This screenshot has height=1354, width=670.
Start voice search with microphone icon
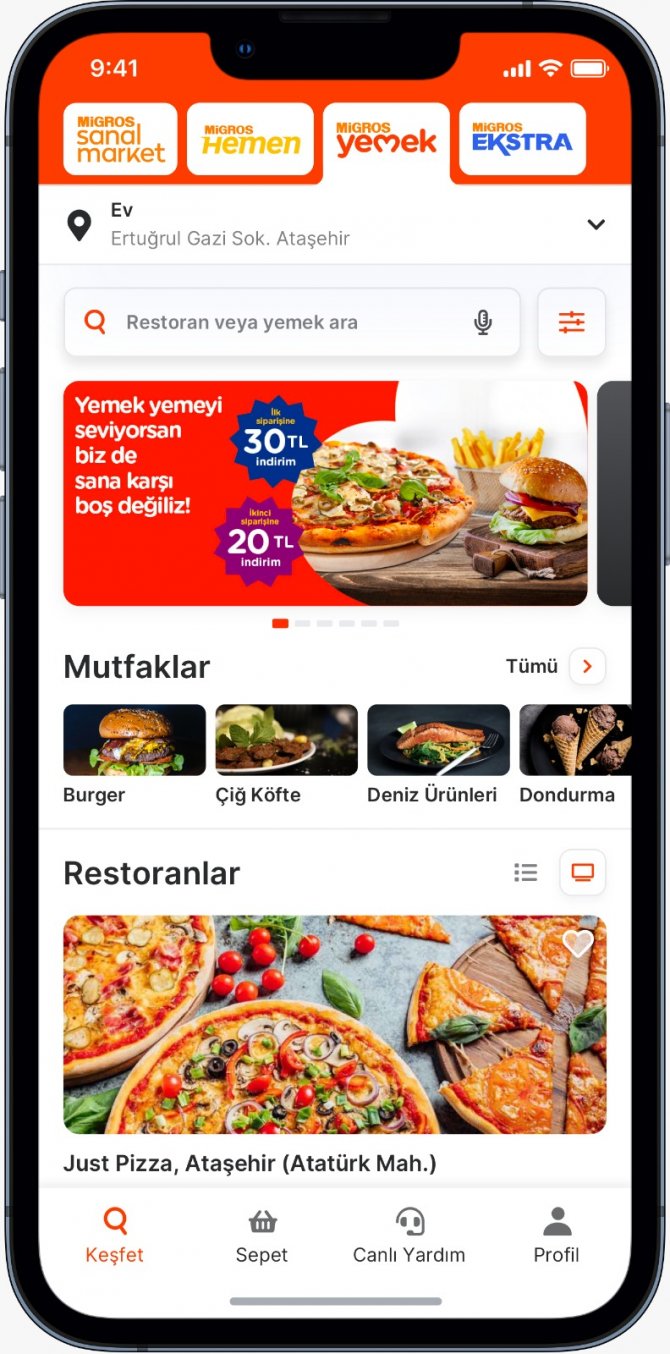click(483, 322)
